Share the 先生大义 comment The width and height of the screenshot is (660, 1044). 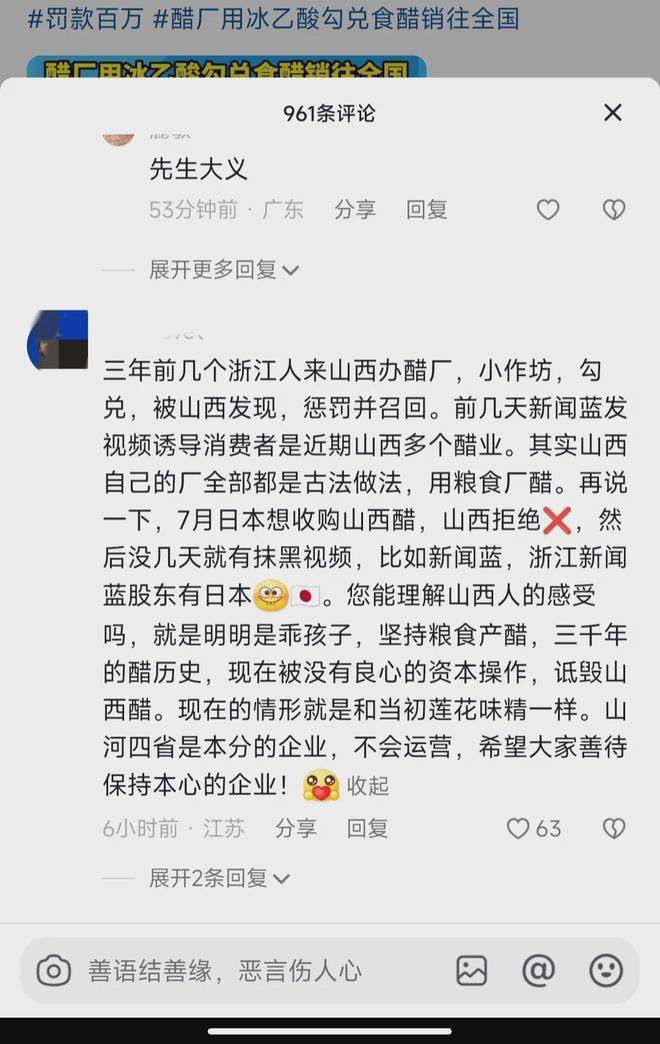[x=355, y=210]
